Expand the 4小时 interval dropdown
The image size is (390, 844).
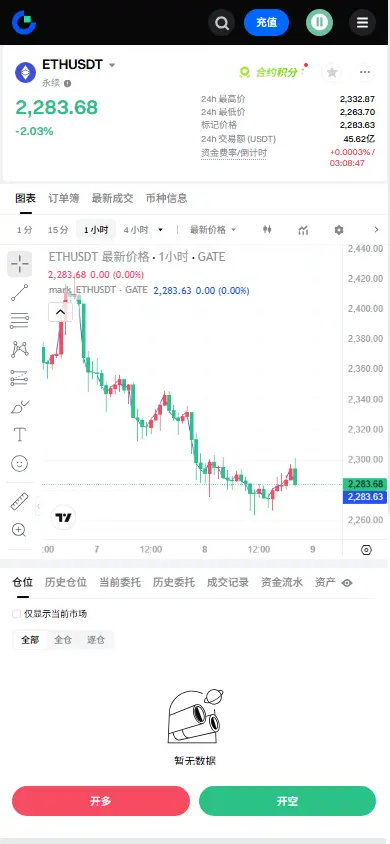tap(143, 230)
